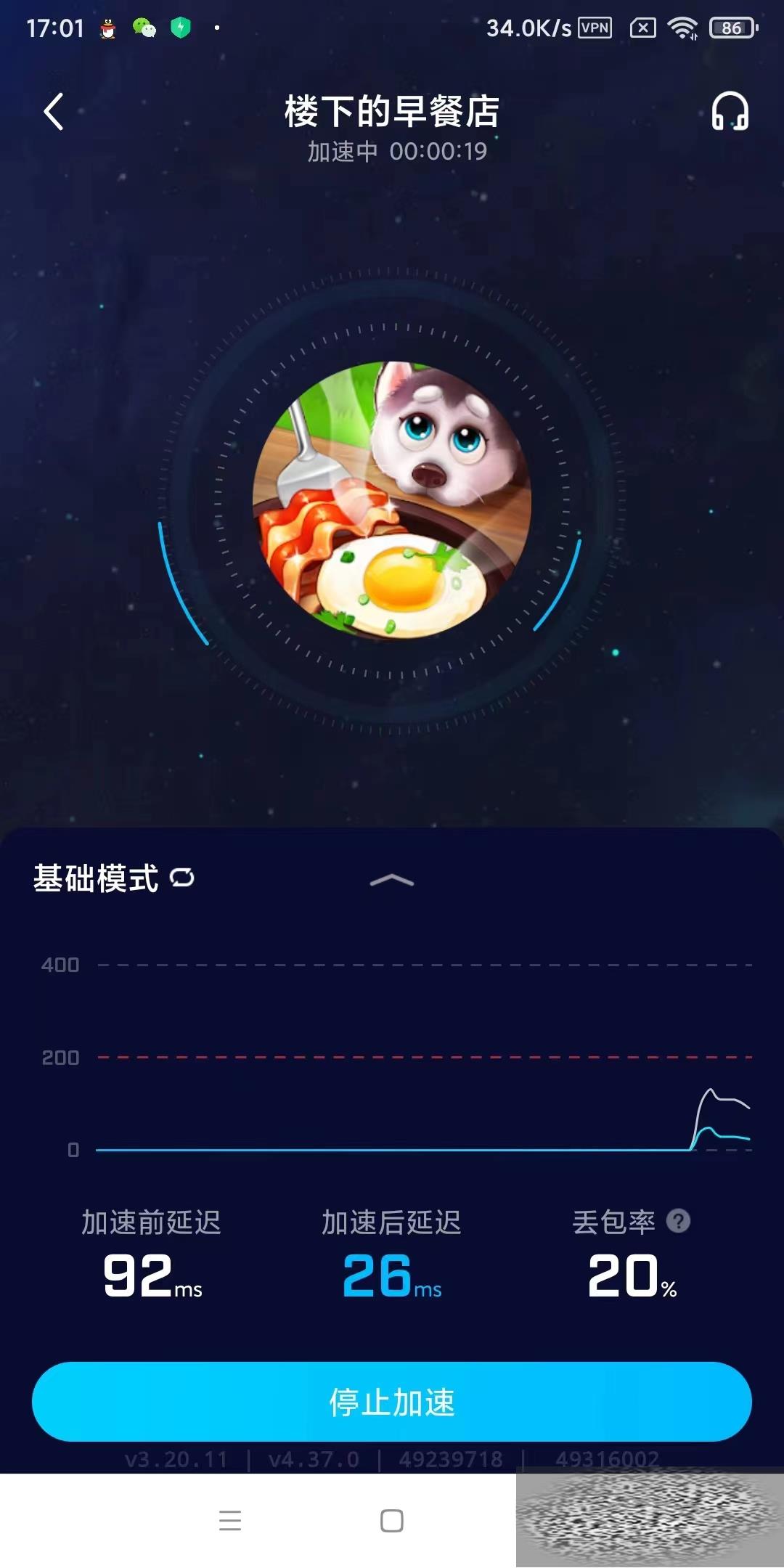Tap 停止加速 to stop acceleration
This screenshot has height=1568, width=784.
(x=392, y=1402)
